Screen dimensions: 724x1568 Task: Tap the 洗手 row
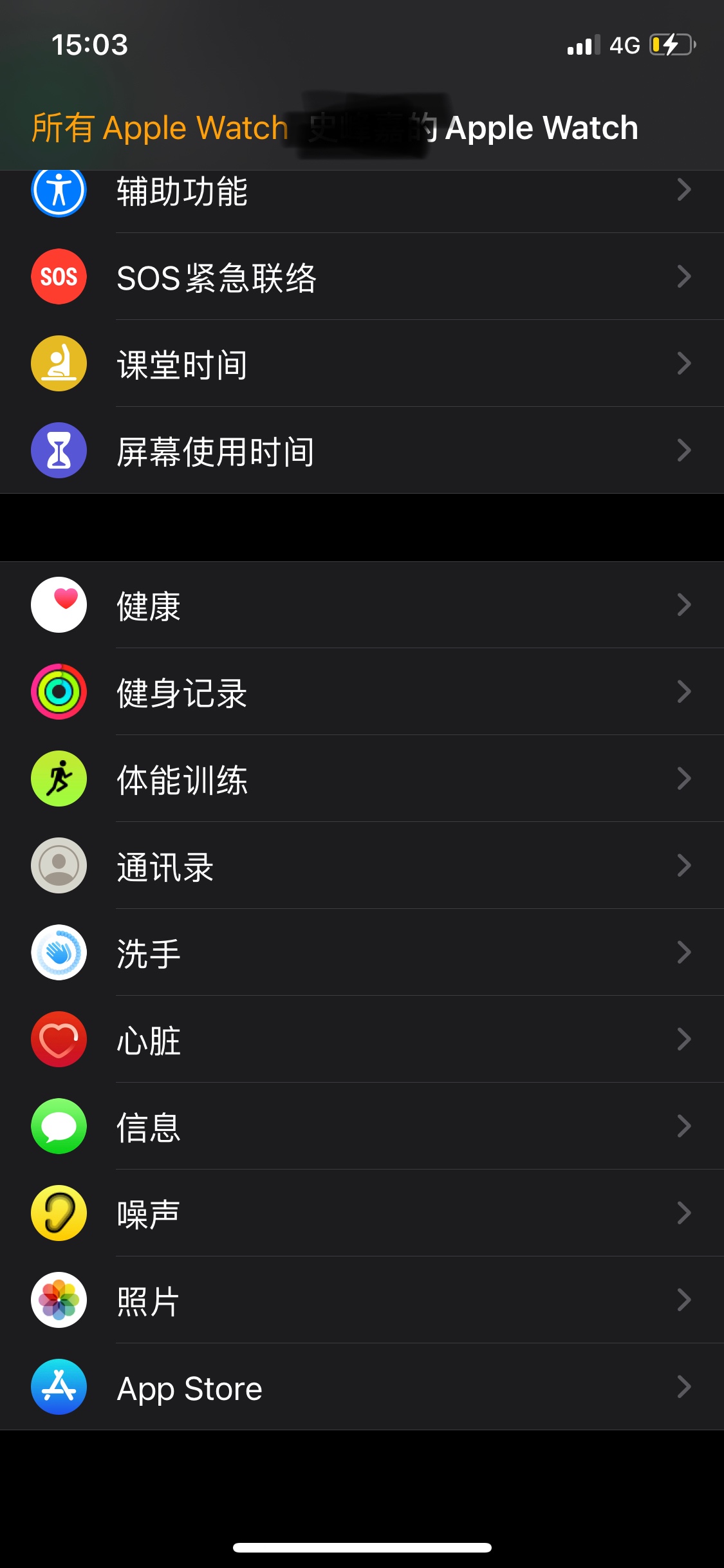coord(362,953)
